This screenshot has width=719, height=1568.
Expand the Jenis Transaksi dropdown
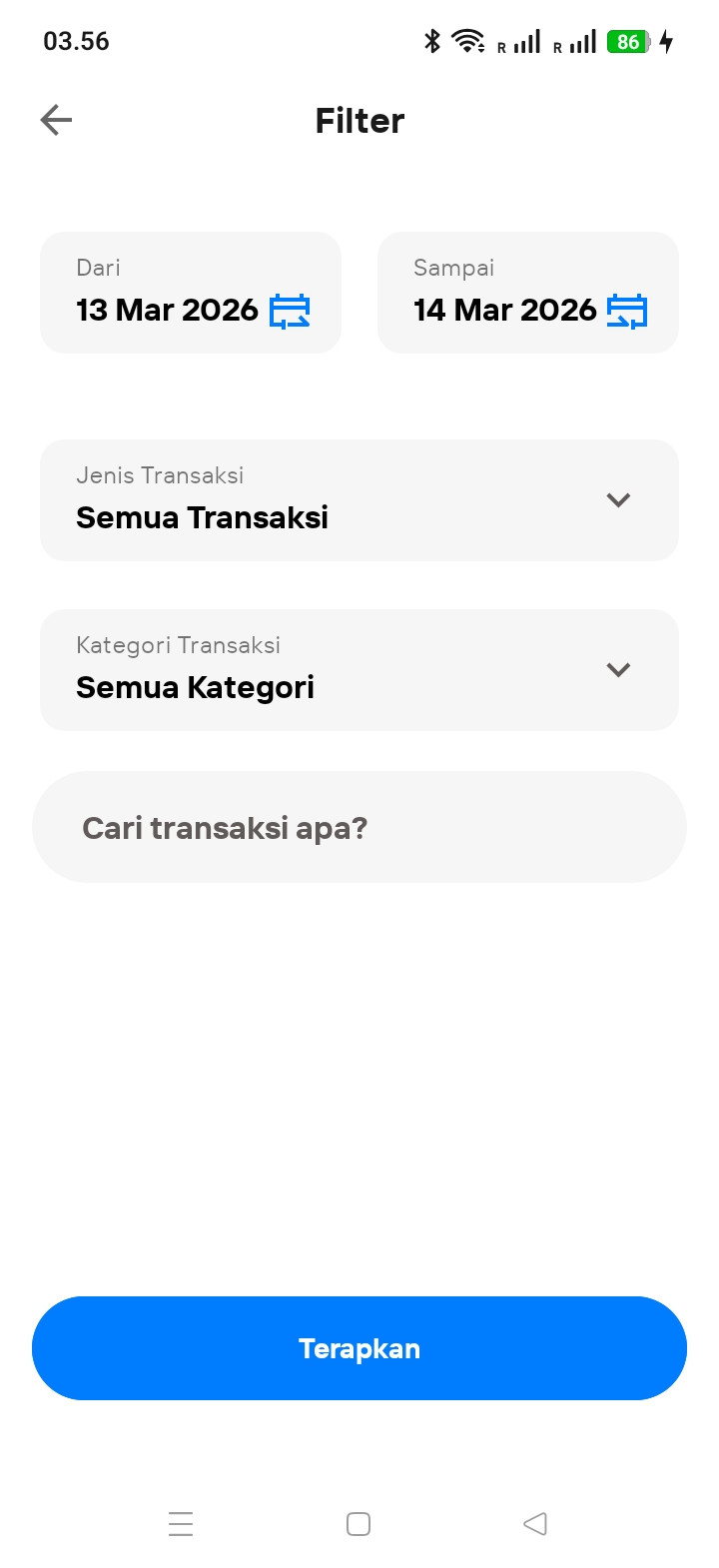point(359,500)
